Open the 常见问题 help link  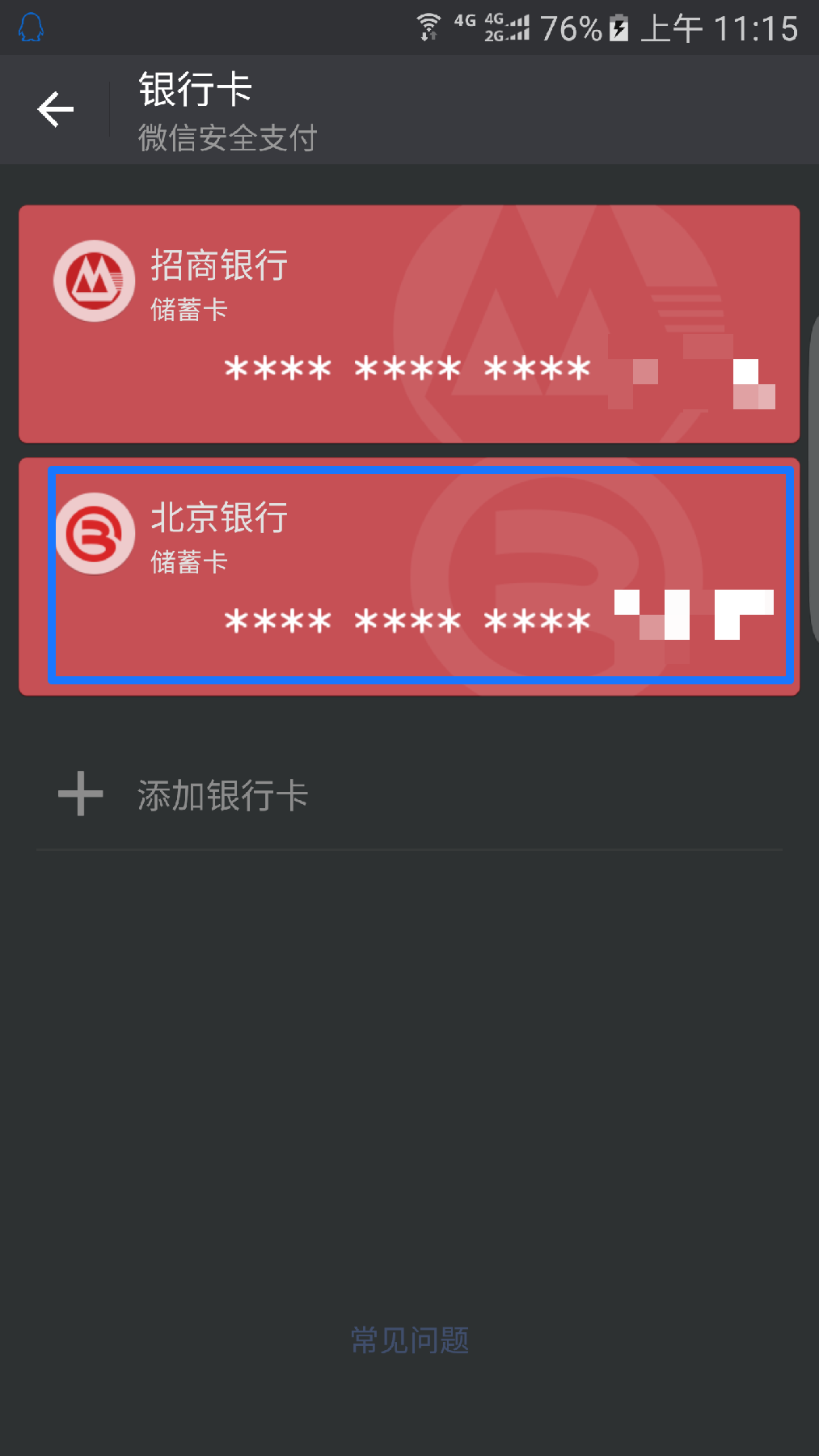[410, 1340]
